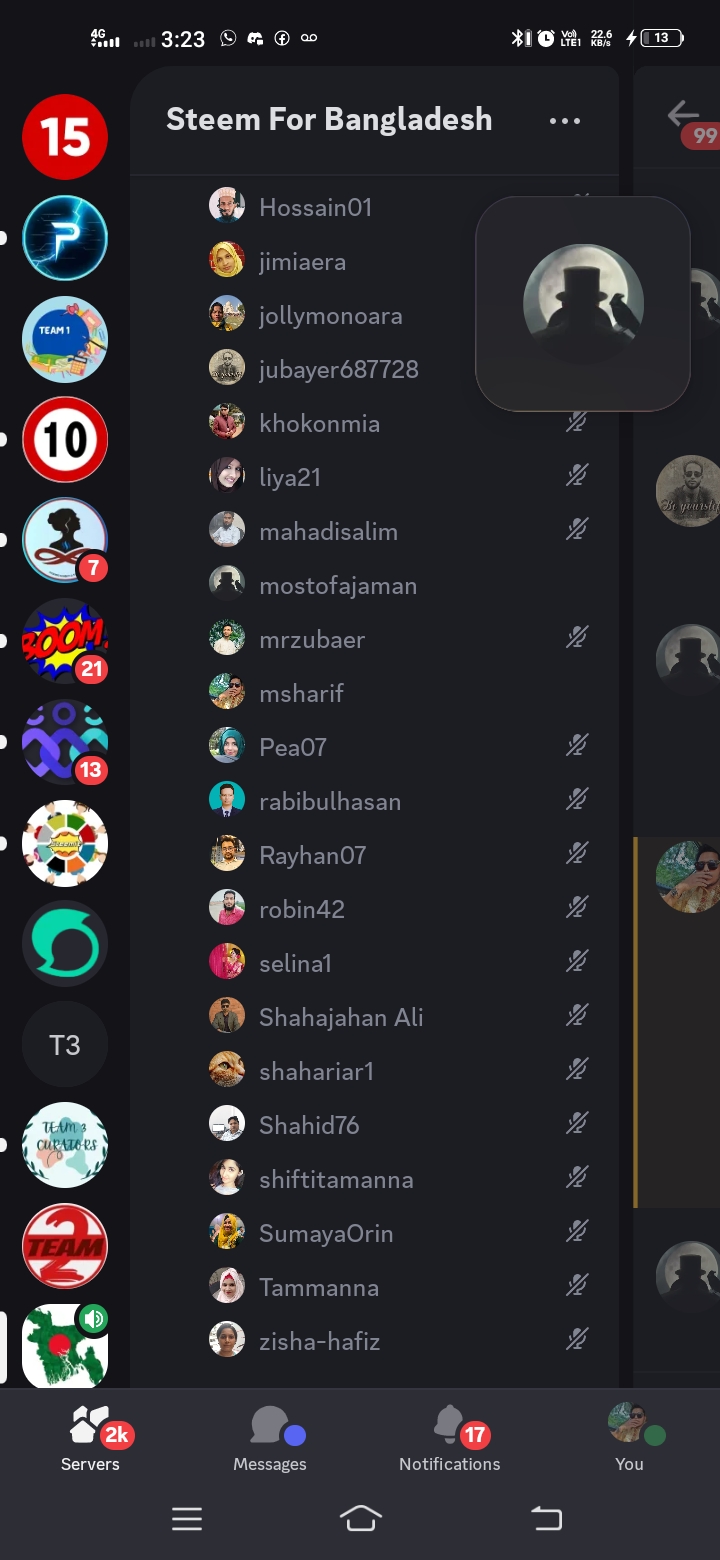The image size is (720, 1560).
Task: Open the Notifications tab
Action: tap(449, 1440)
